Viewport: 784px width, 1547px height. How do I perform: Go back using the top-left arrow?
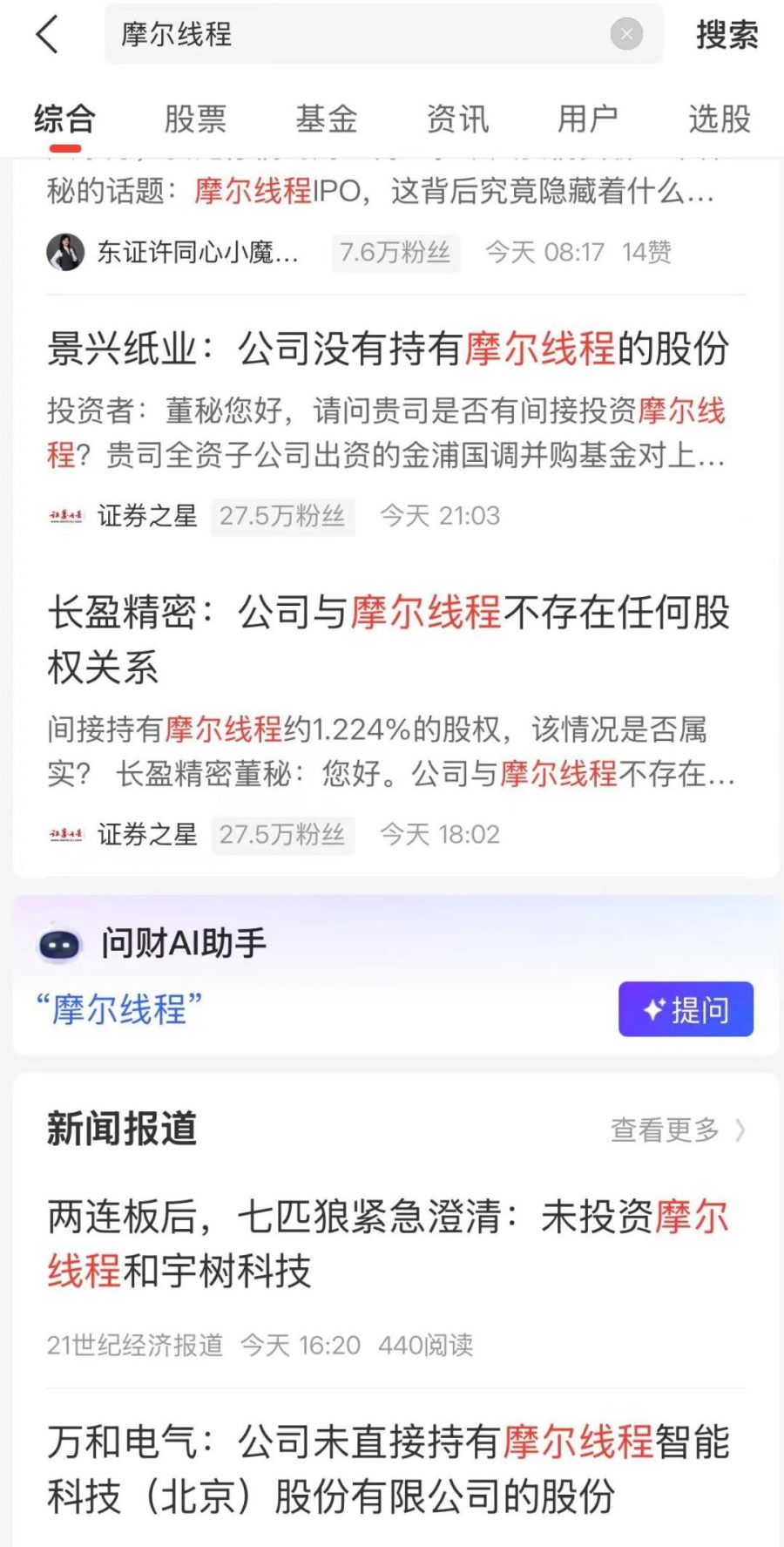pos(48,35)
